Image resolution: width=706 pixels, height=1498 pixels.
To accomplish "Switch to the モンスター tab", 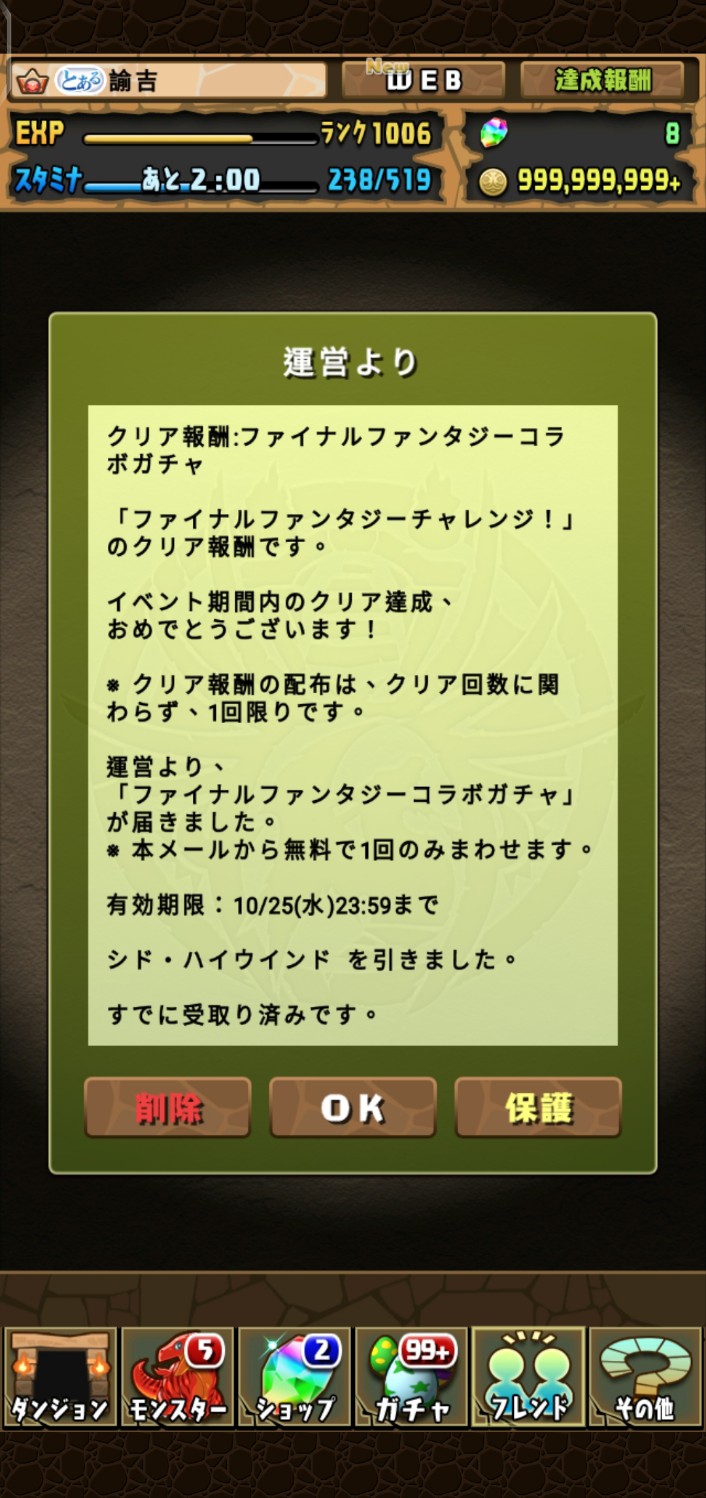I will point(177,1377).
